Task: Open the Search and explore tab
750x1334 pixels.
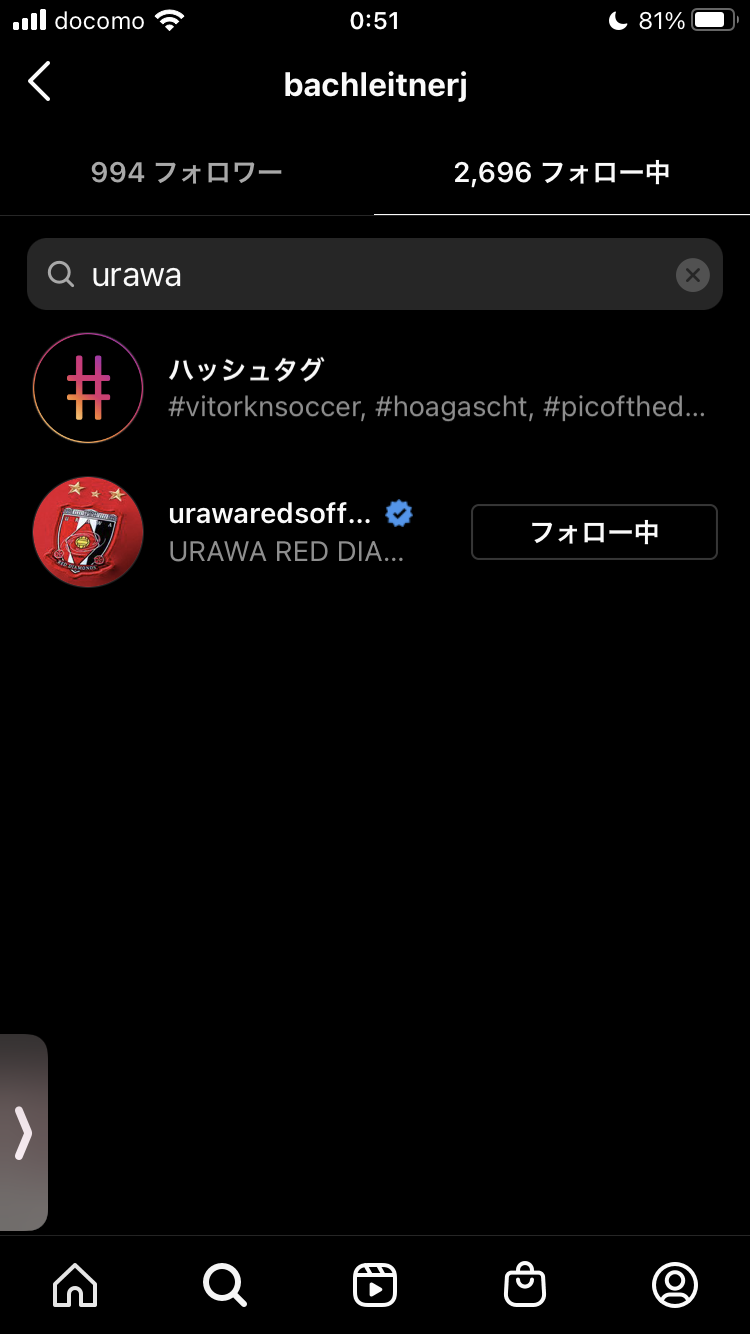Action: tap(225, 1284)
